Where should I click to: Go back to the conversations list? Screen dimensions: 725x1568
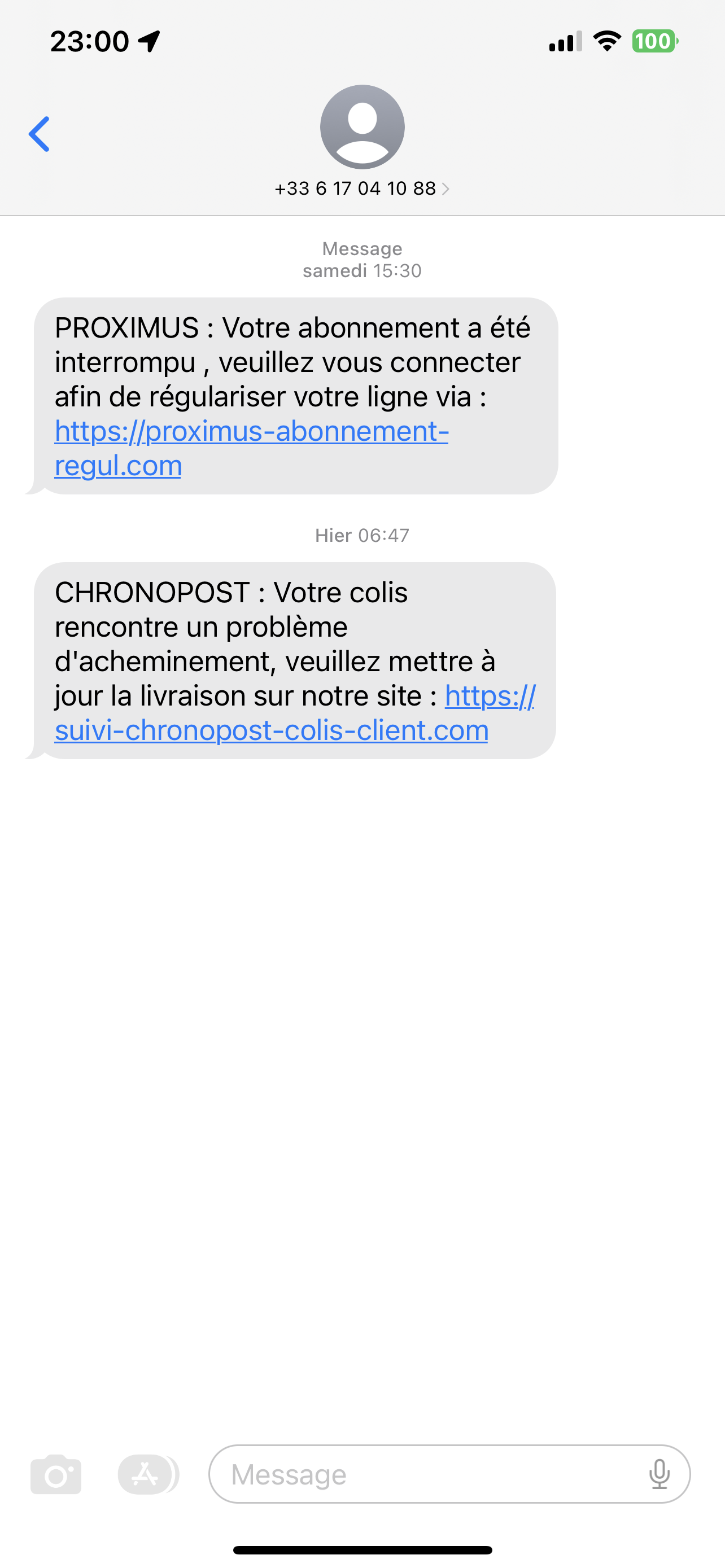point(39,134)
